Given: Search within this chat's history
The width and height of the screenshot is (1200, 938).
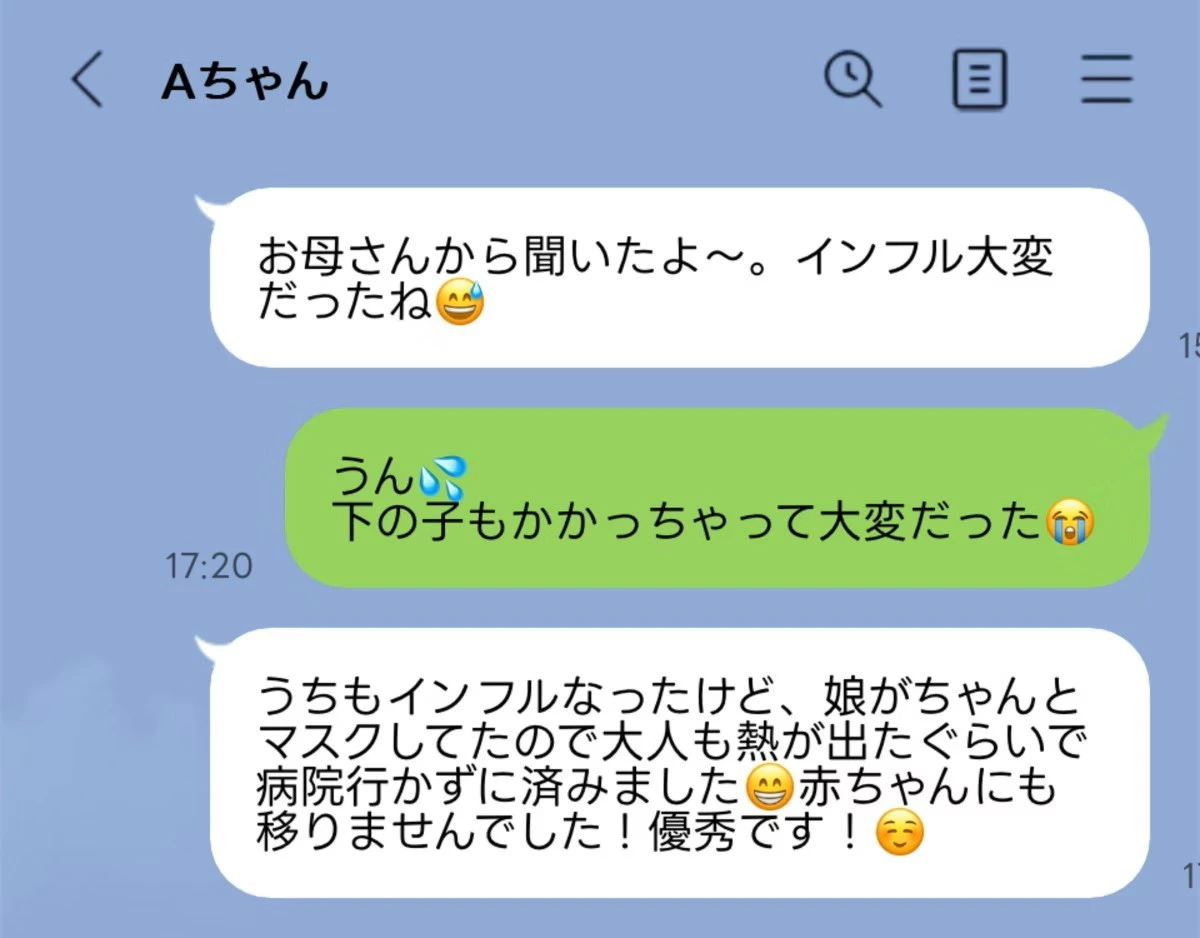Looking at the screenshot, I should [x=852, y=79].
